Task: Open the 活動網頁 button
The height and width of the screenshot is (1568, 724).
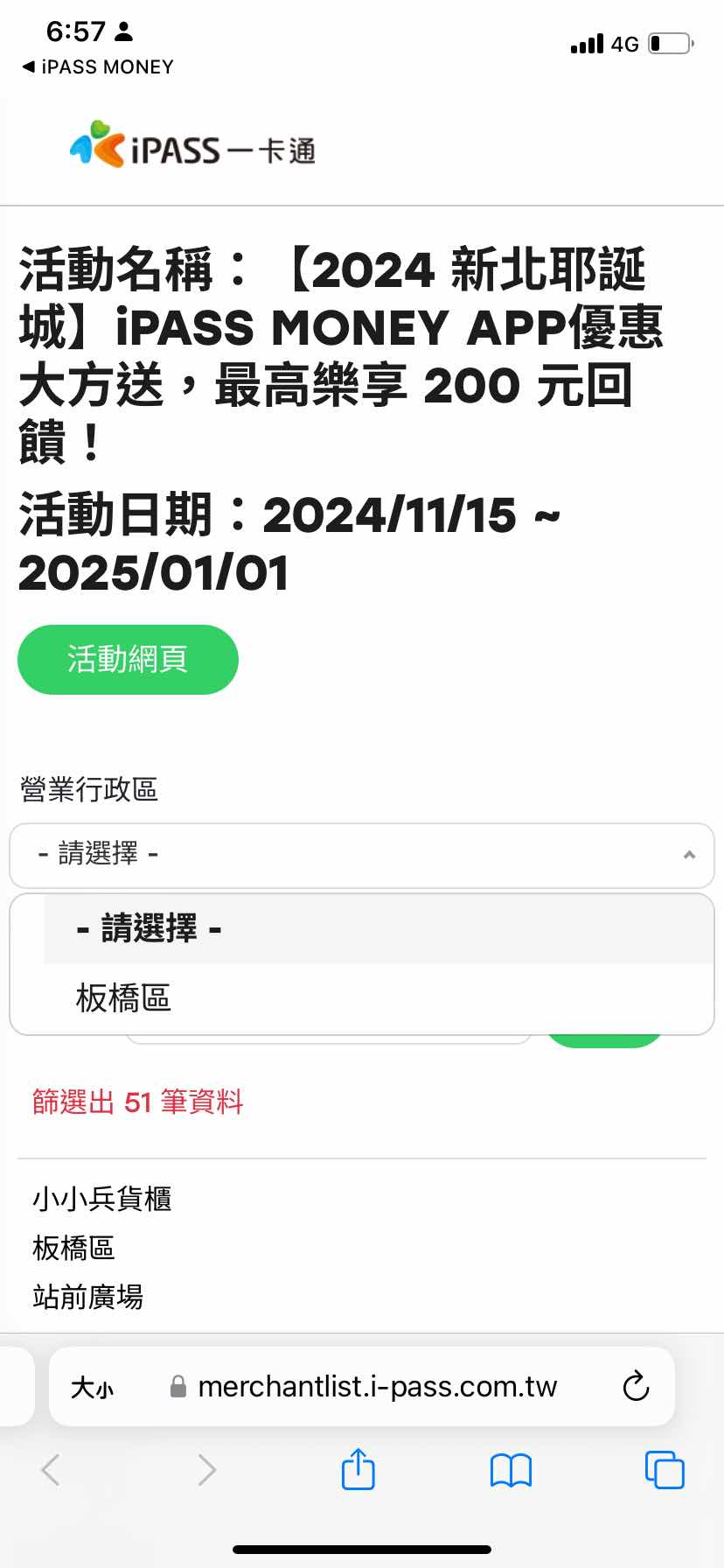Action: coord(128,660)
